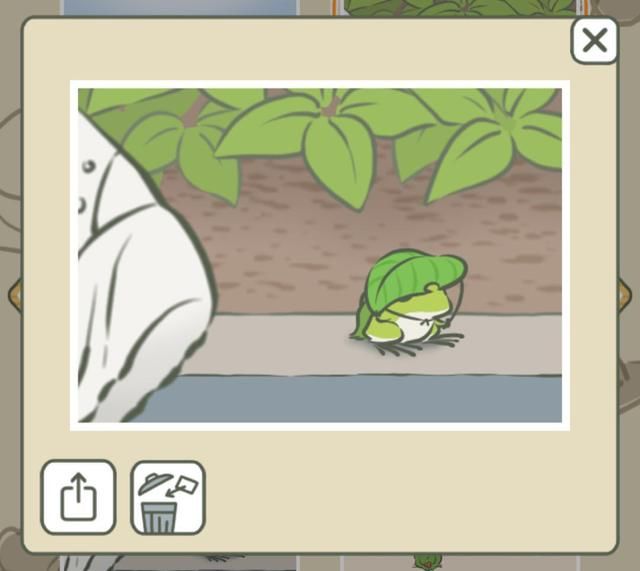The image size is (640, 571).
Task: Share this frog photo
Action: [78, 497]
